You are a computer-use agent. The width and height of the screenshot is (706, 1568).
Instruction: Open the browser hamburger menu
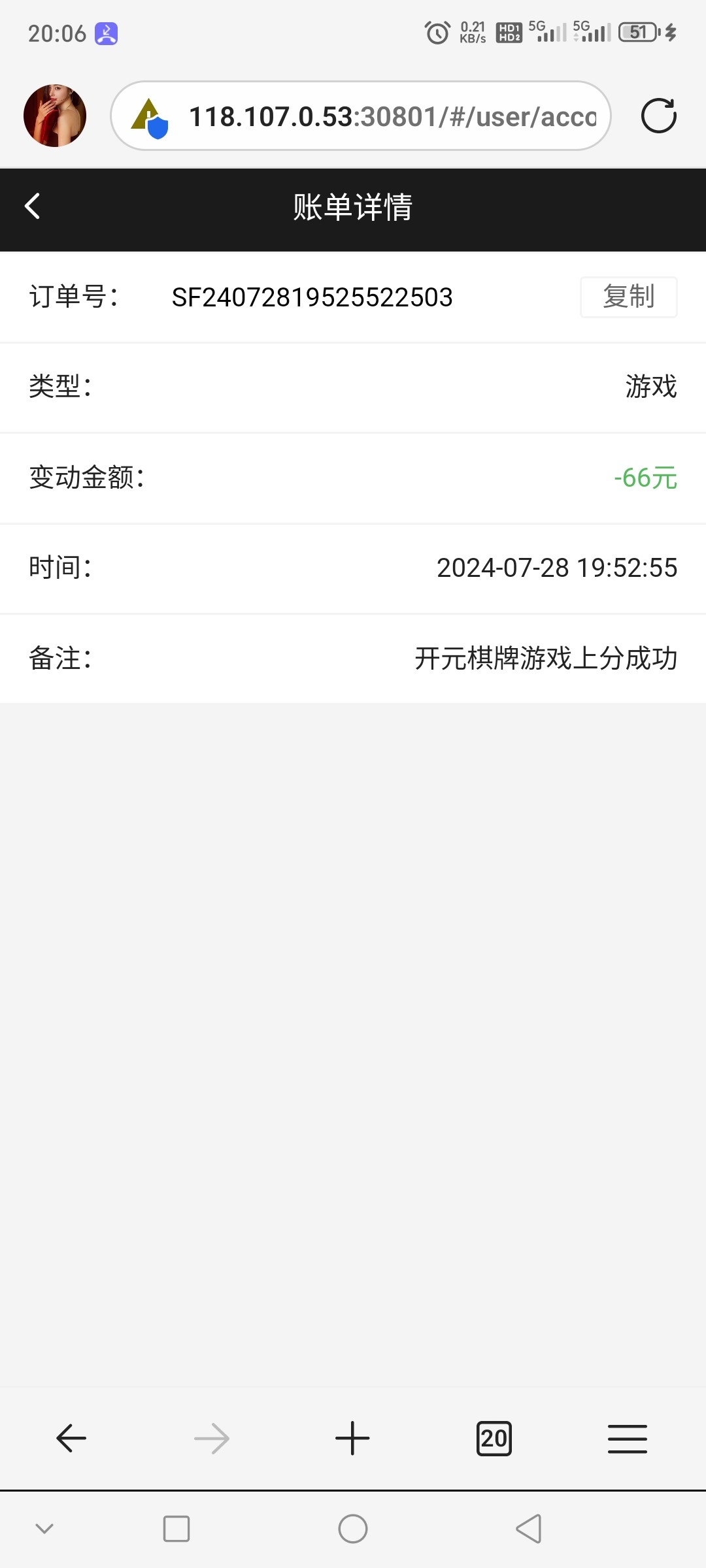[627, 1439]
